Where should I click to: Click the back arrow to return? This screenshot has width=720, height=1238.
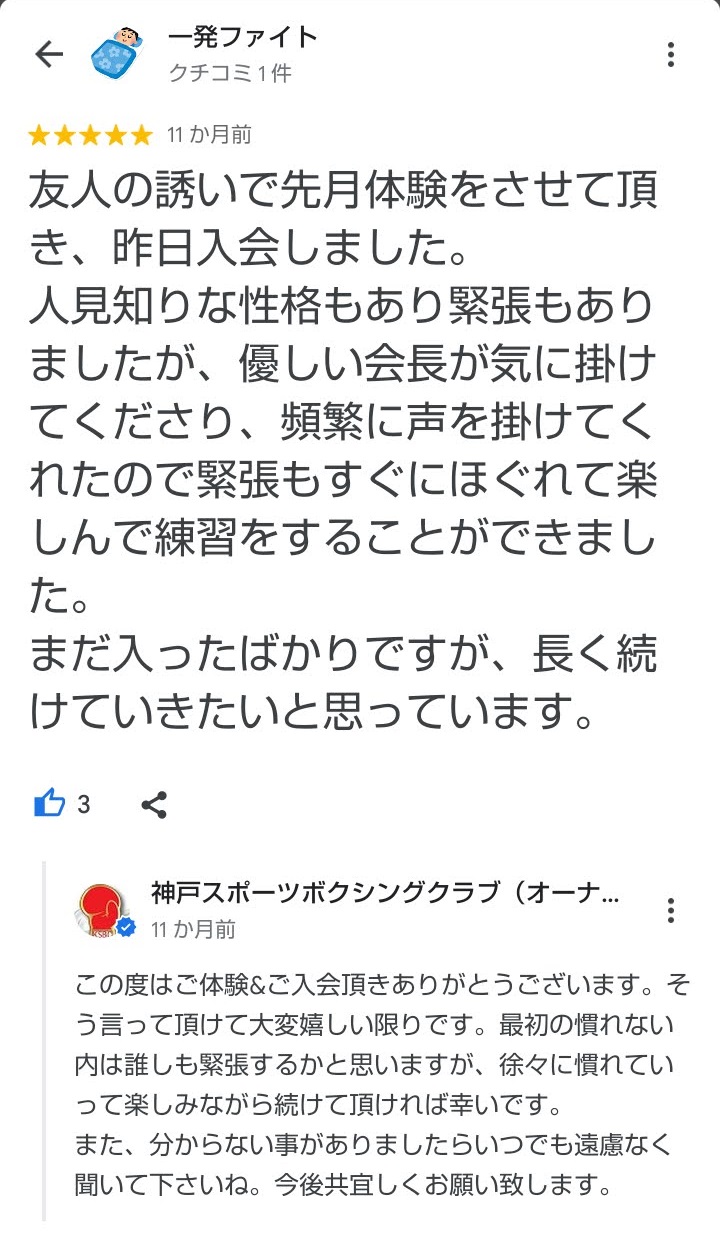(x=48, y=55)
